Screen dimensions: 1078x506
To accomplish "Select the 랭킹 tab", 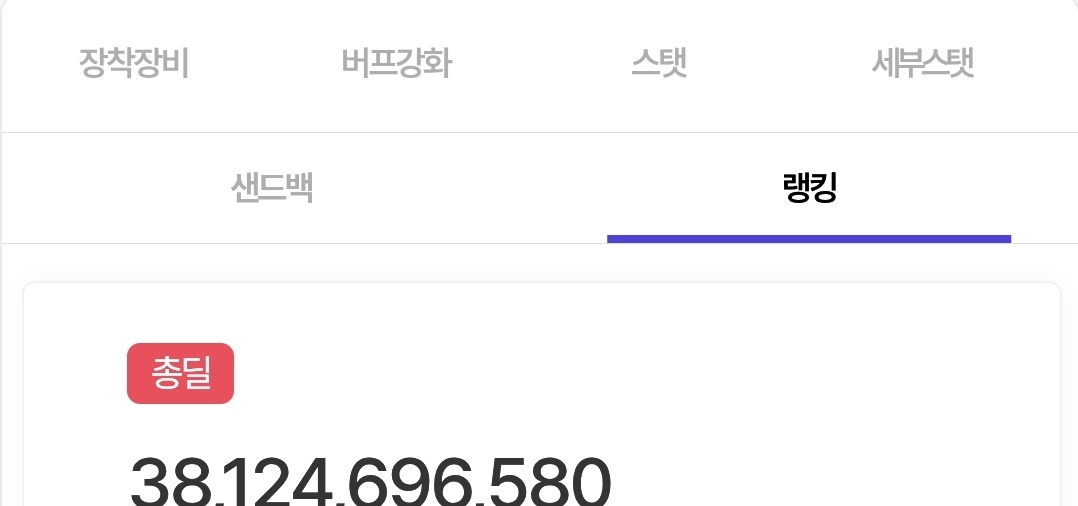I will click(809, 188).
